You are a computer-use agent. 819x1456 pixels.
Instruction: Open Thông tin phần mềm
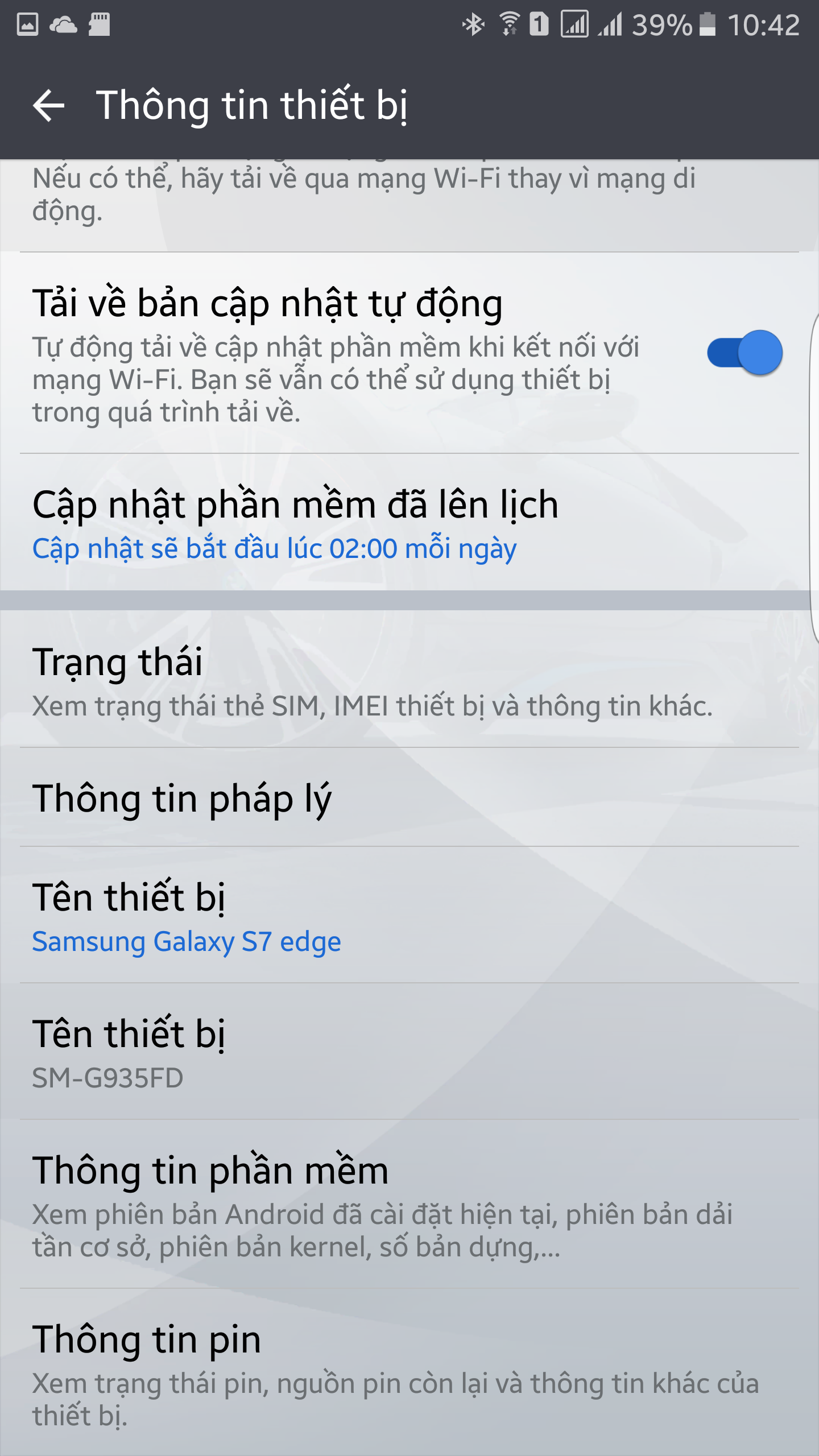(x=409, y=1205)
